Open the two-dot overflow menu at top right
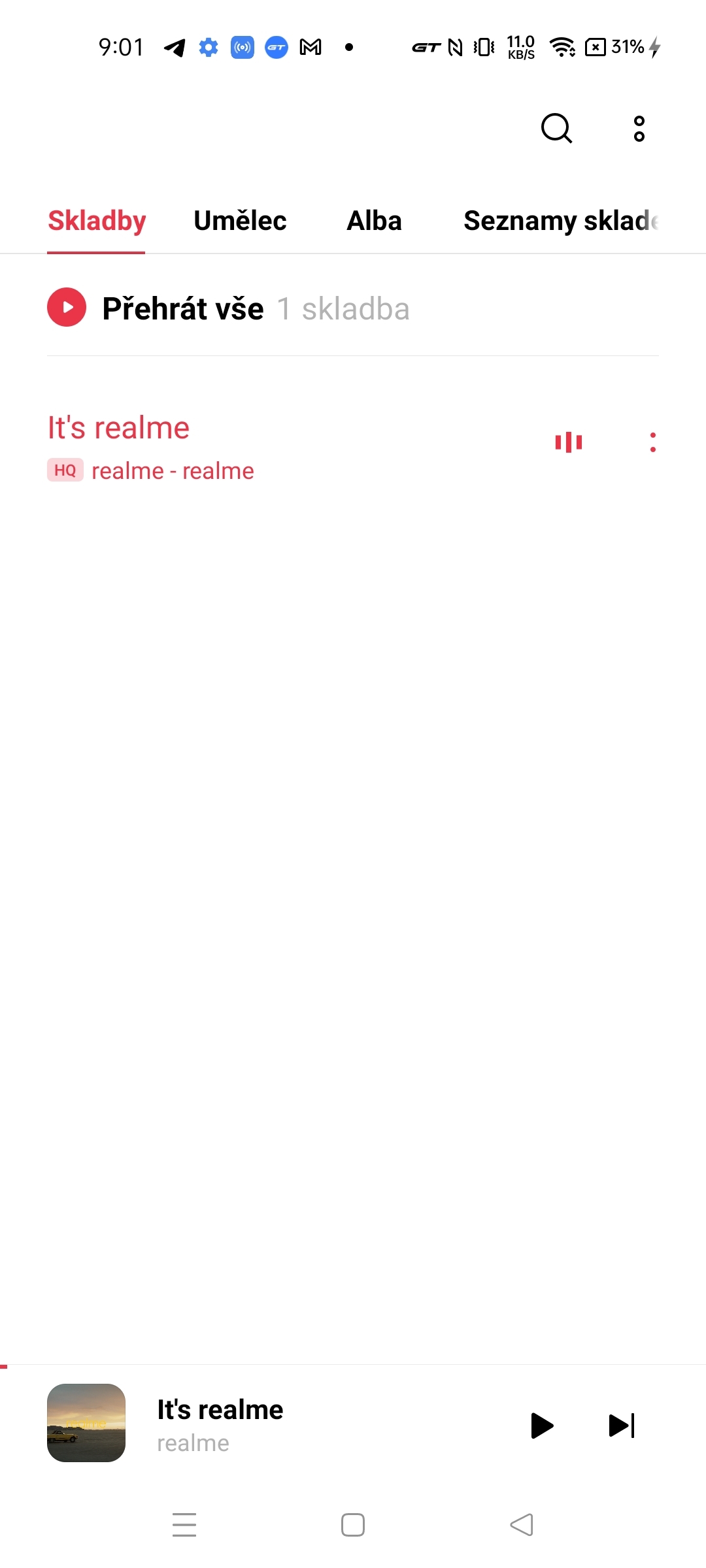 tap(639, 127)
